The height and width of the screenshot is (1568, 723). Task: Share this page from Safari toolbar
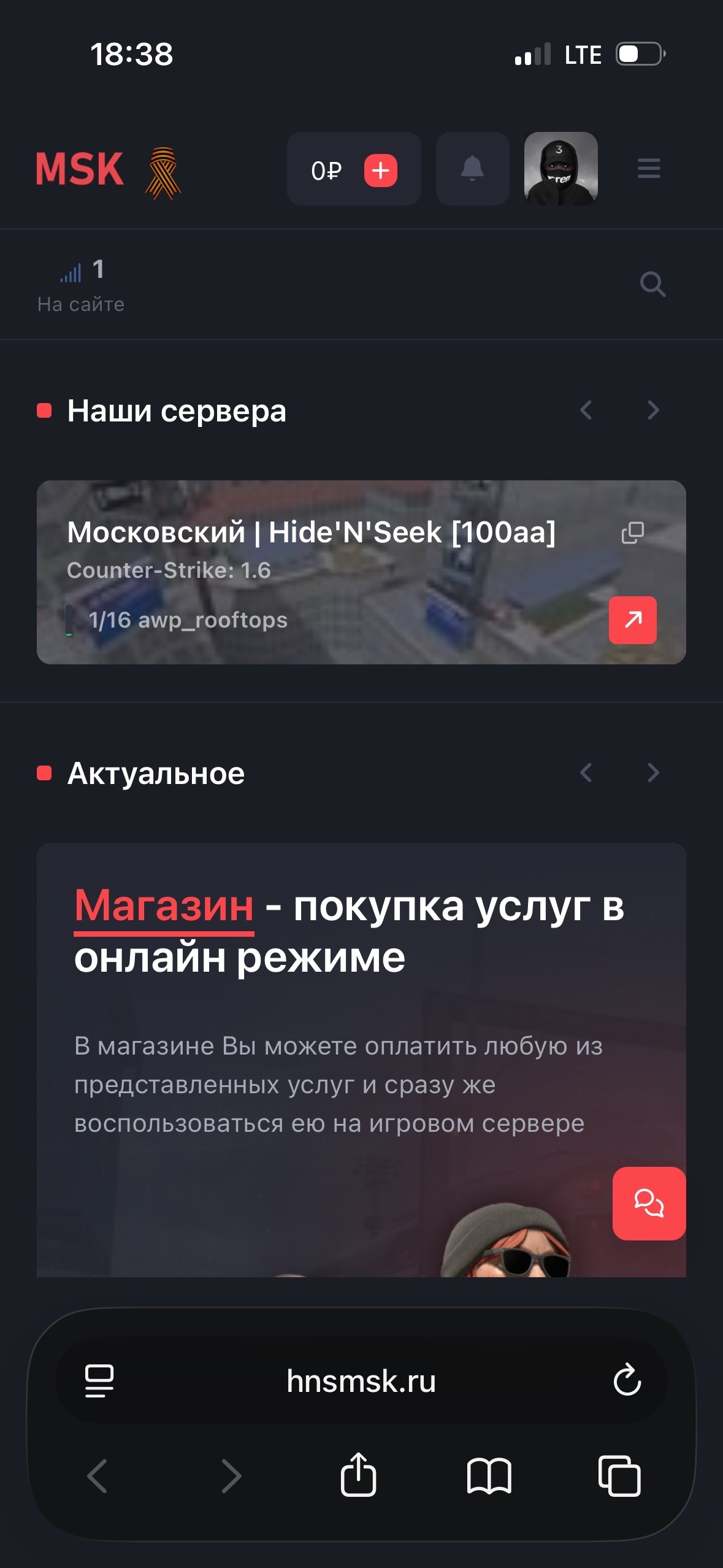click(358, 1475)
